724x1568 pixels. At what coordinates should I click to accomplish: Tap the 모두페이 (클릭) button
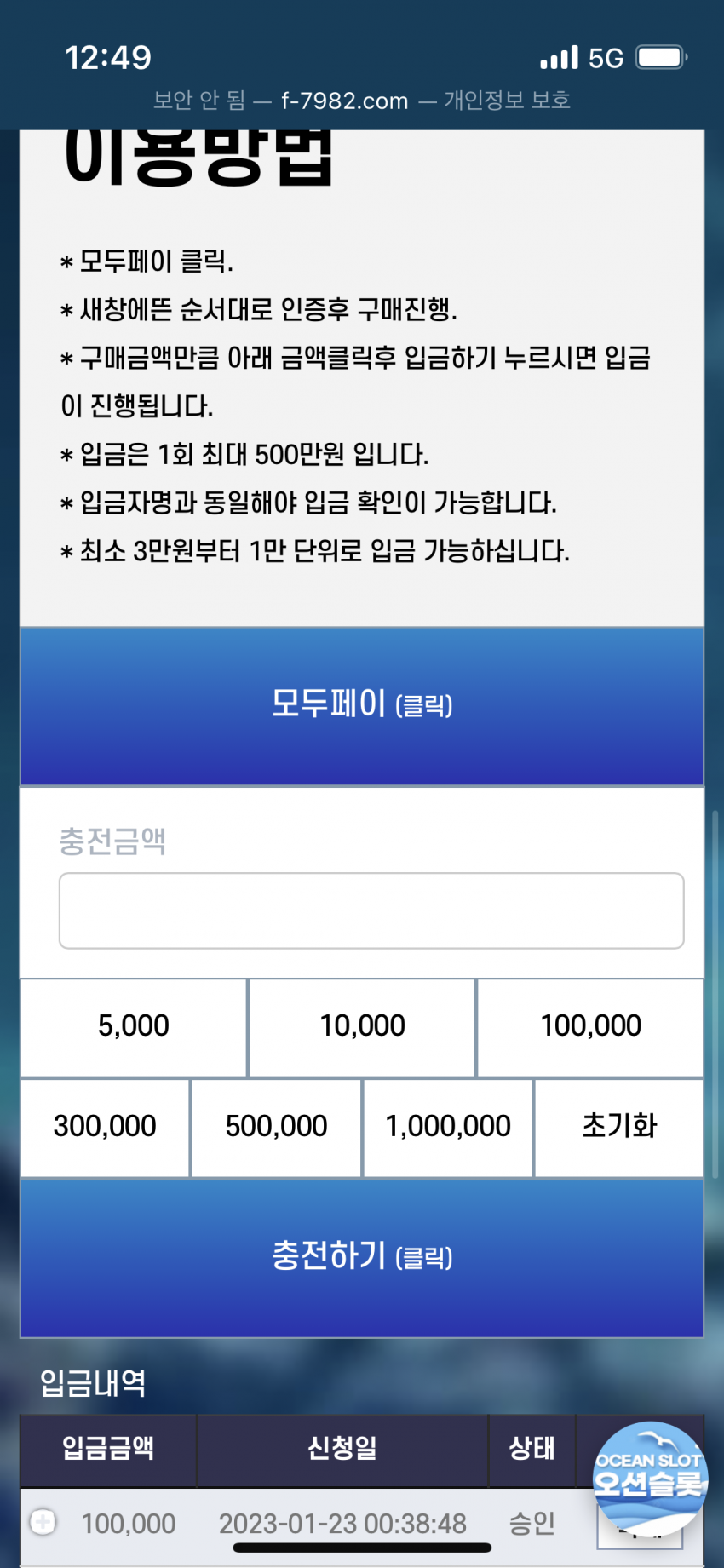click(362, 705)
